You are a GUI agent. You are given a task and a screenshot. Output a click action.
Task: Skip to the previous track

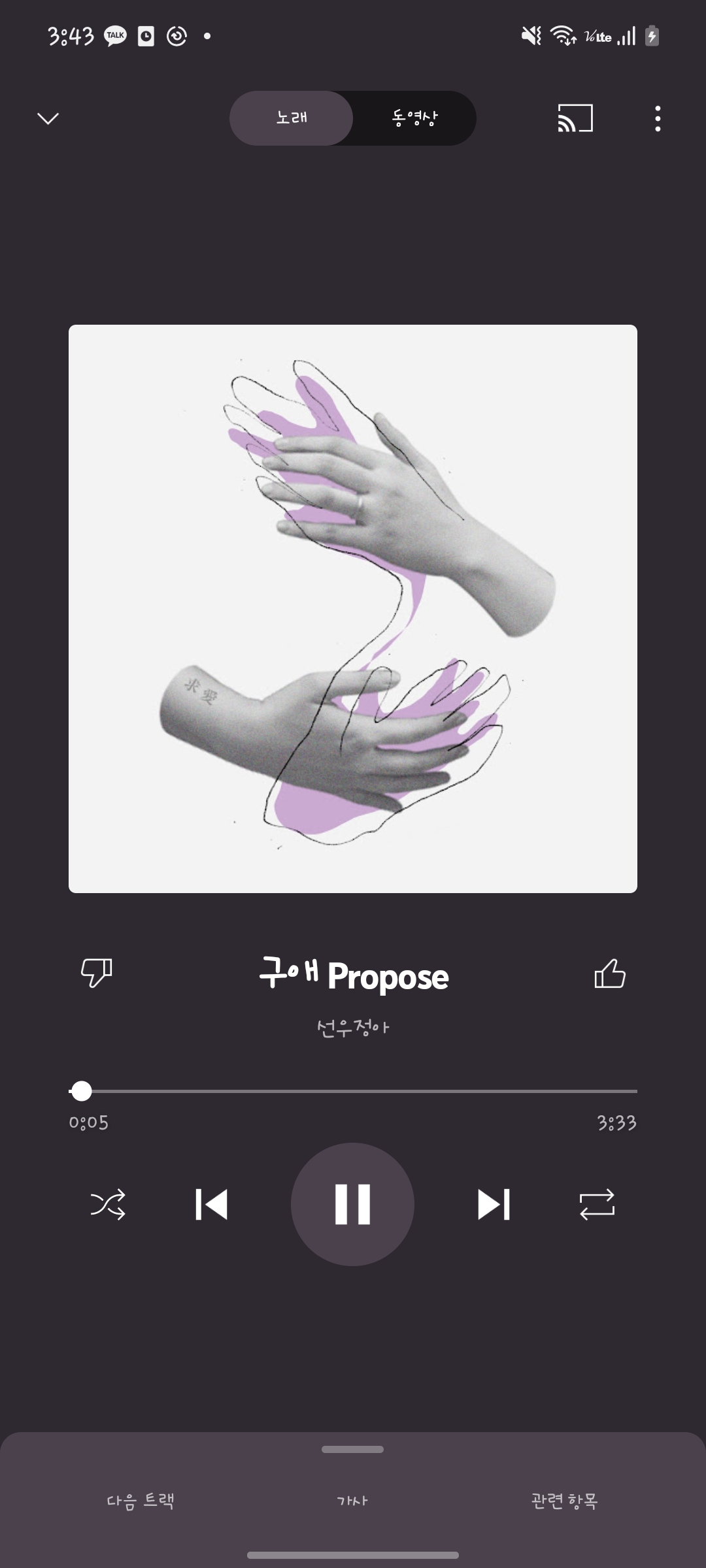click(x=212, y=1204)
